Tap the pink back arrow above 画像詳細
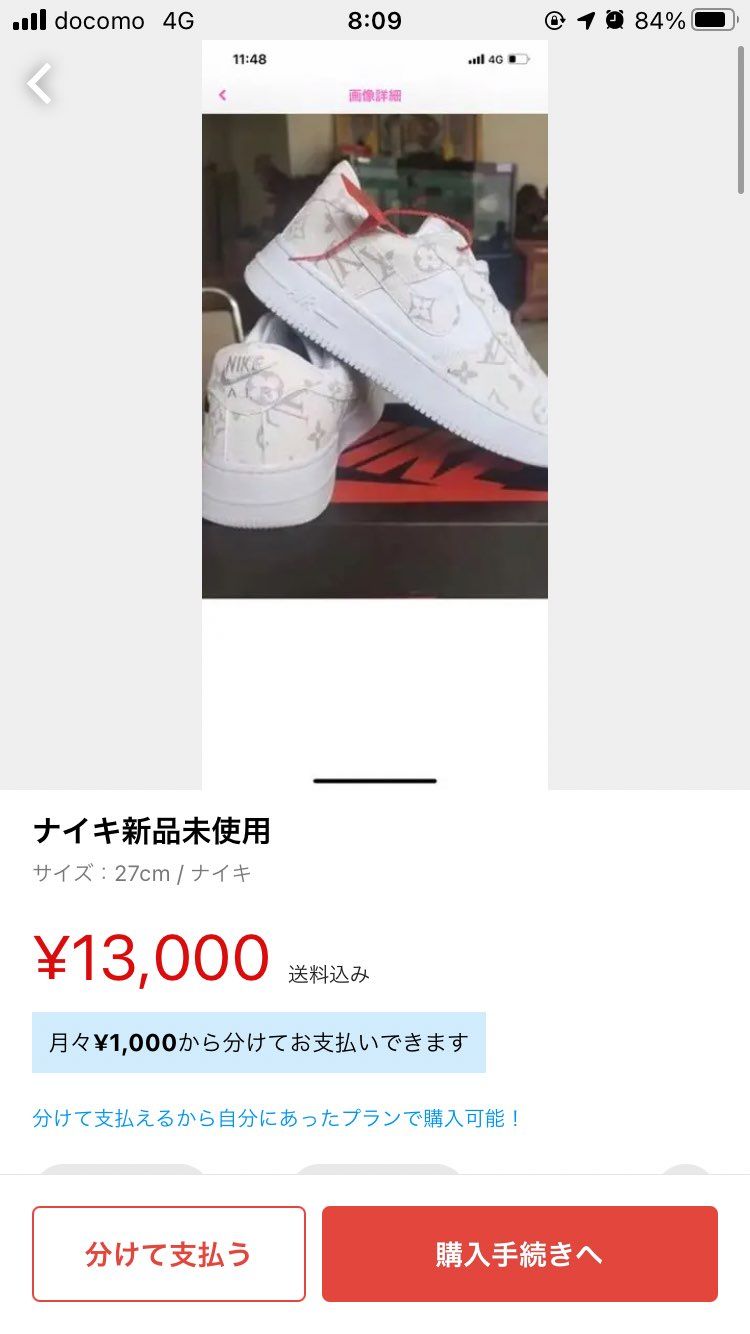750x1334 pixels. [222, 93]
